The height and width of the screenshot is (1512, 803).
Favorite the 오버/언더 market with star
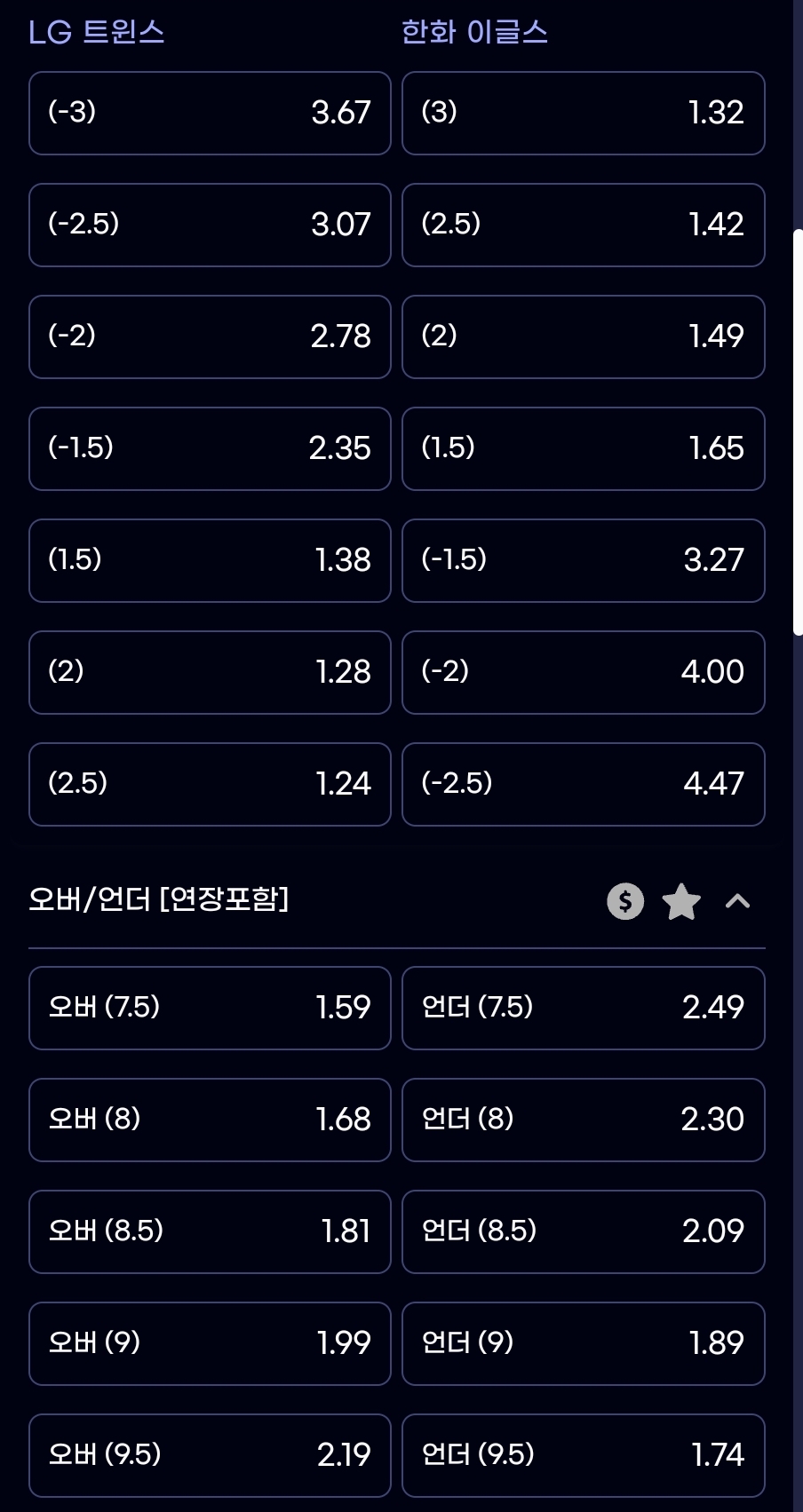681,901
